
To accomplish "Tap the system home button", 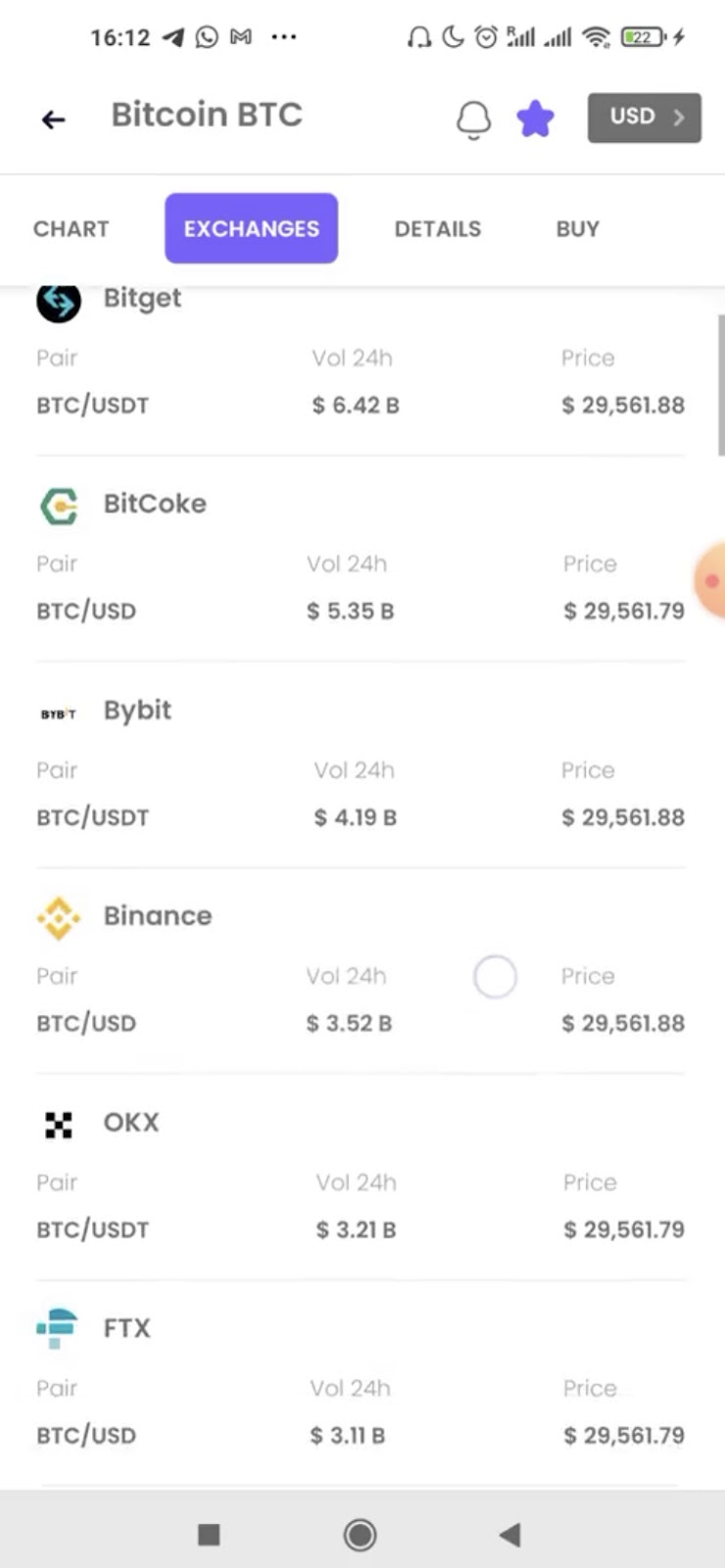I will (360, 1535).
